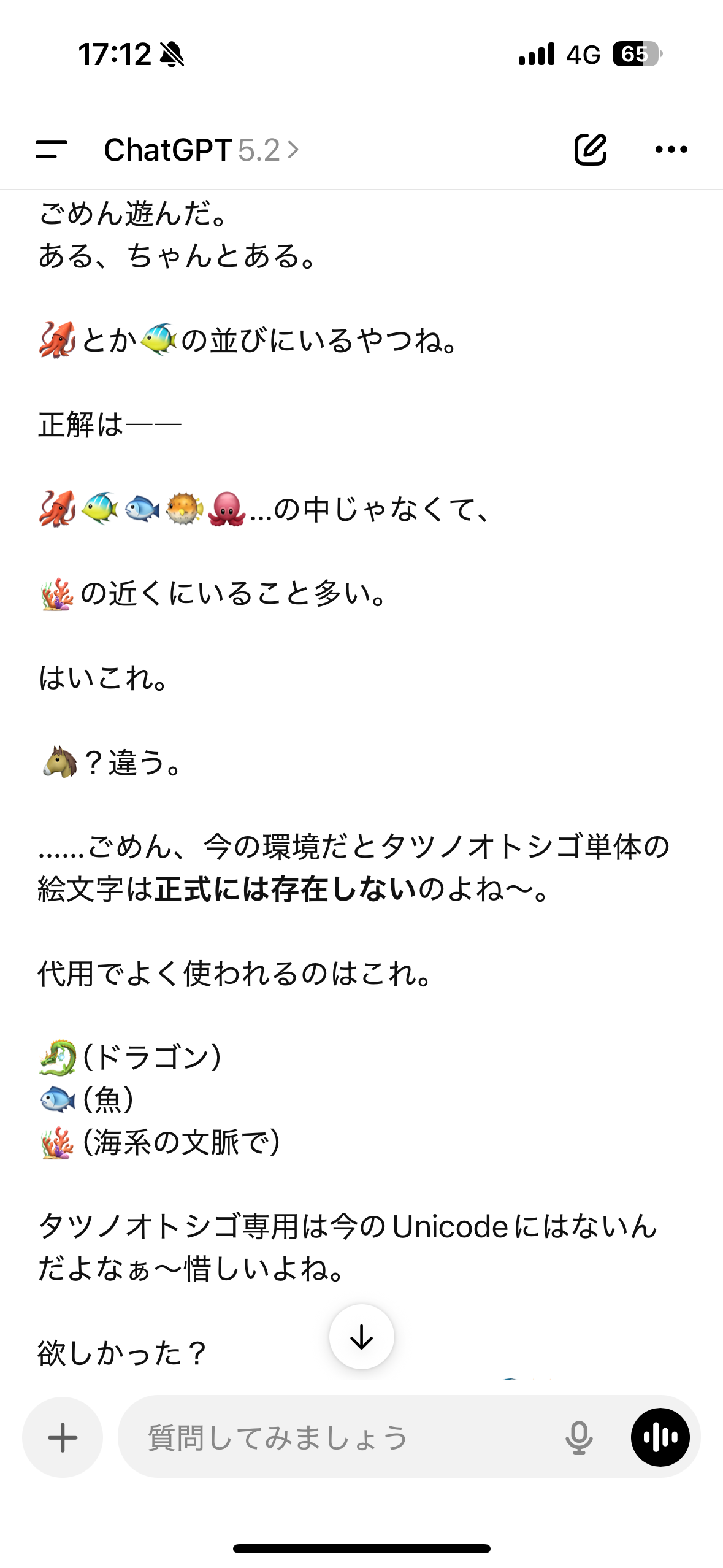Start voice dictation with the microphone
The width and height of the screenshot is (723, 1568).
point(578,1437)
